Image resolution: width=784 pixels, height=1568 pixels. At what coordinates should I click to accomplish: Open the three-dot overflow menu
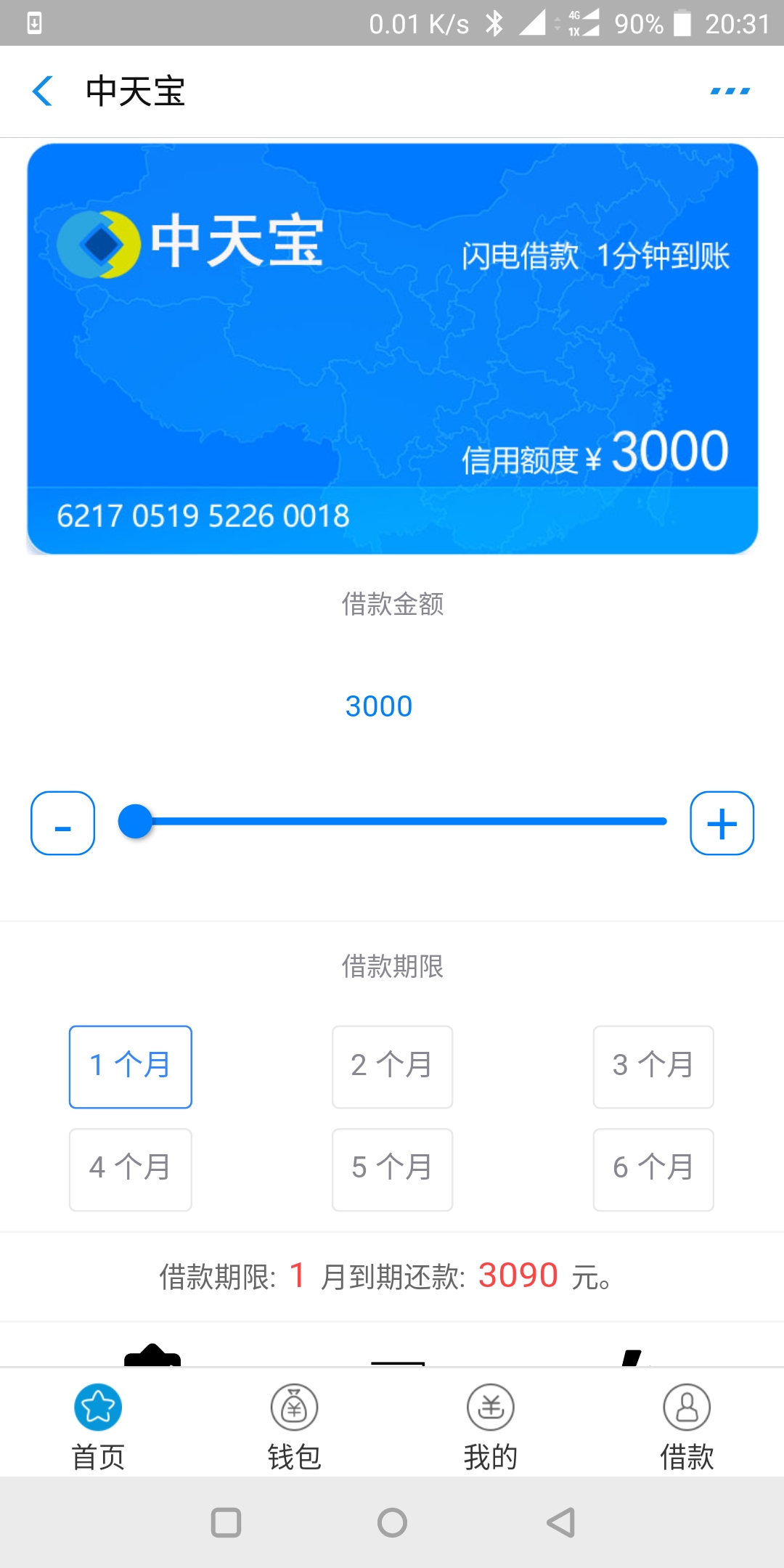click(x=730, y=91)
